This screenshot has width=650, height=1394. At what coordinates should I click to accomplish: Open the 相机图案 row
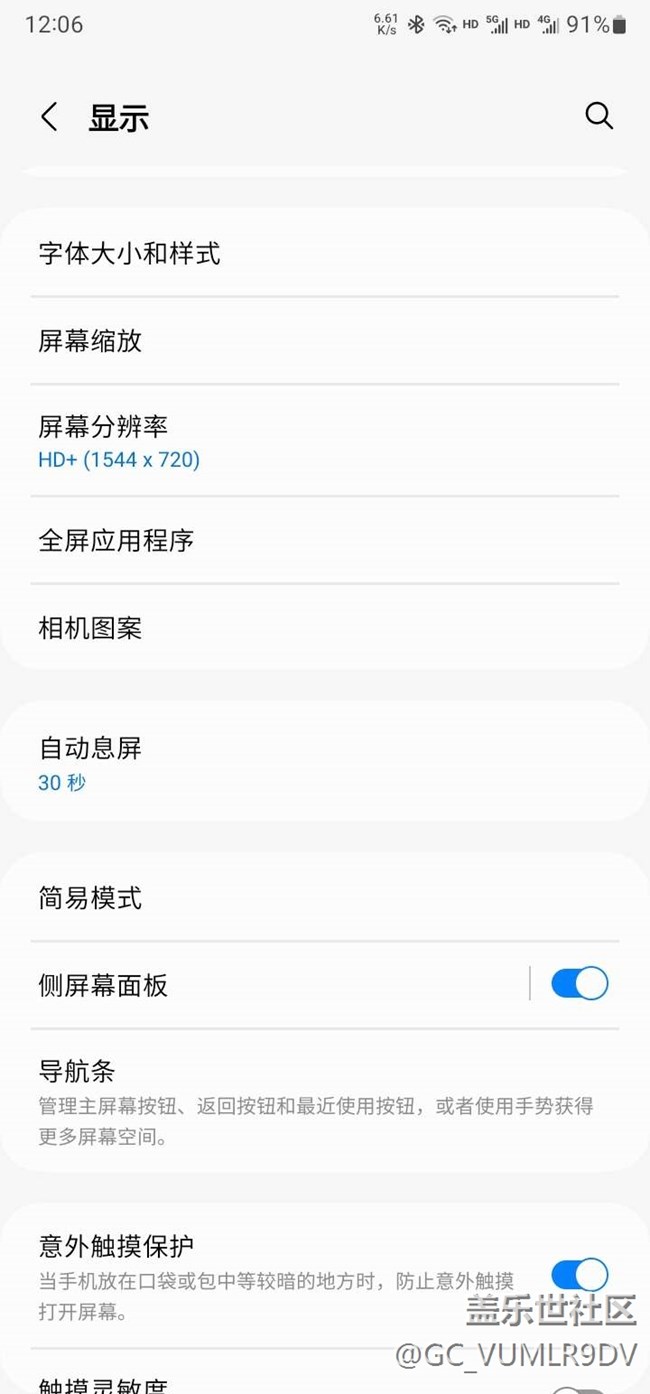coord(325,628)
